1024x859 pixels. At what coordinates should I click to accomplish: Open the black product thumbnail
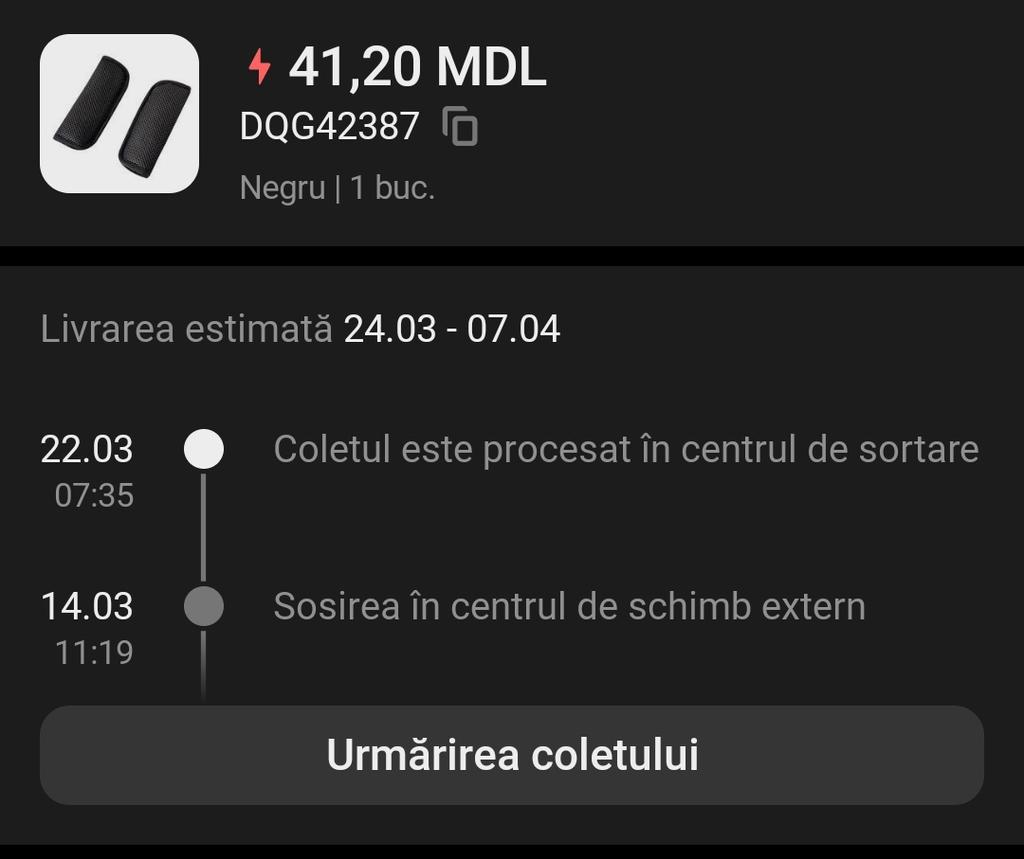coord(119,113)
